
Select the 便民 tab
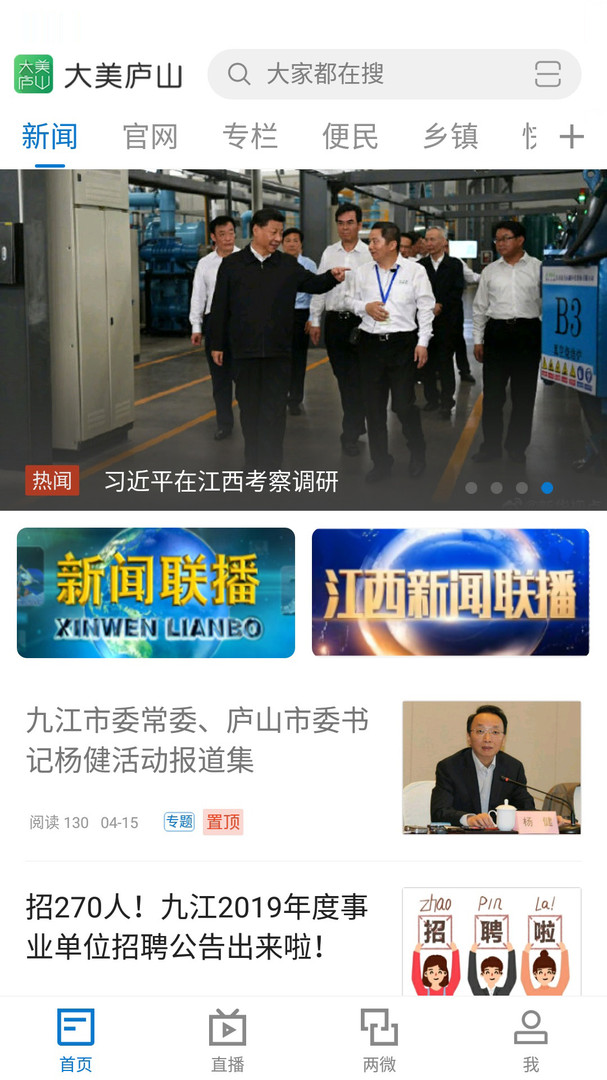350,137
